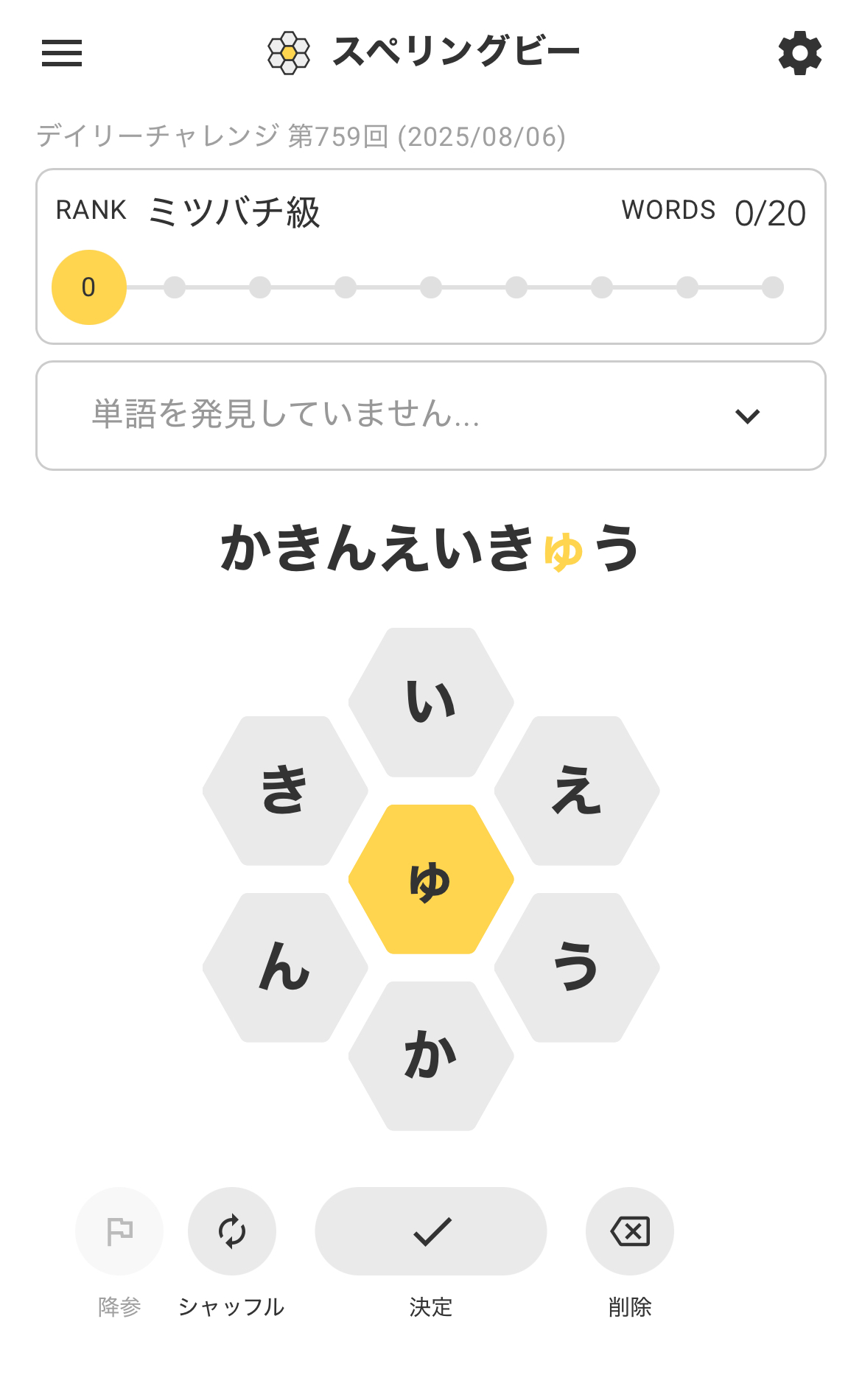This screenshot has width=862, height=1400.
Task: Select the か hexagon letter
Action: click(431, 1056)
